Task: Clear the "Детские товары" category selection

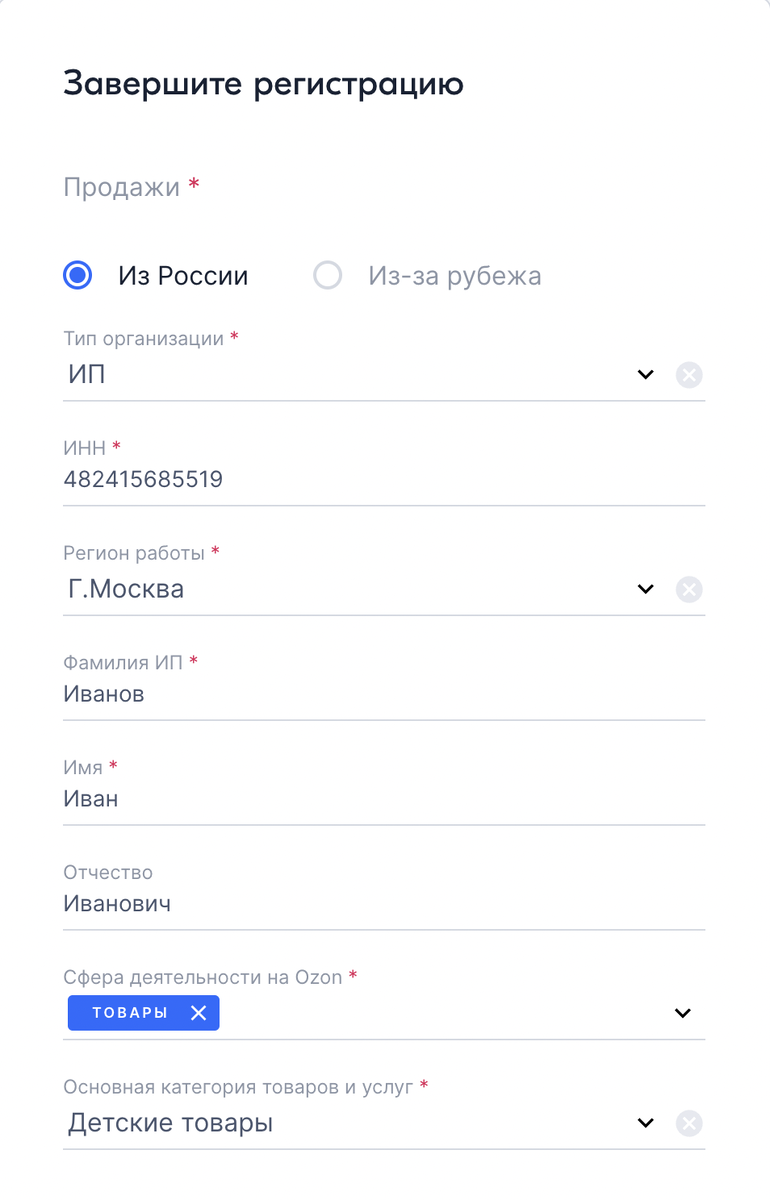Action: point(689,1123)
